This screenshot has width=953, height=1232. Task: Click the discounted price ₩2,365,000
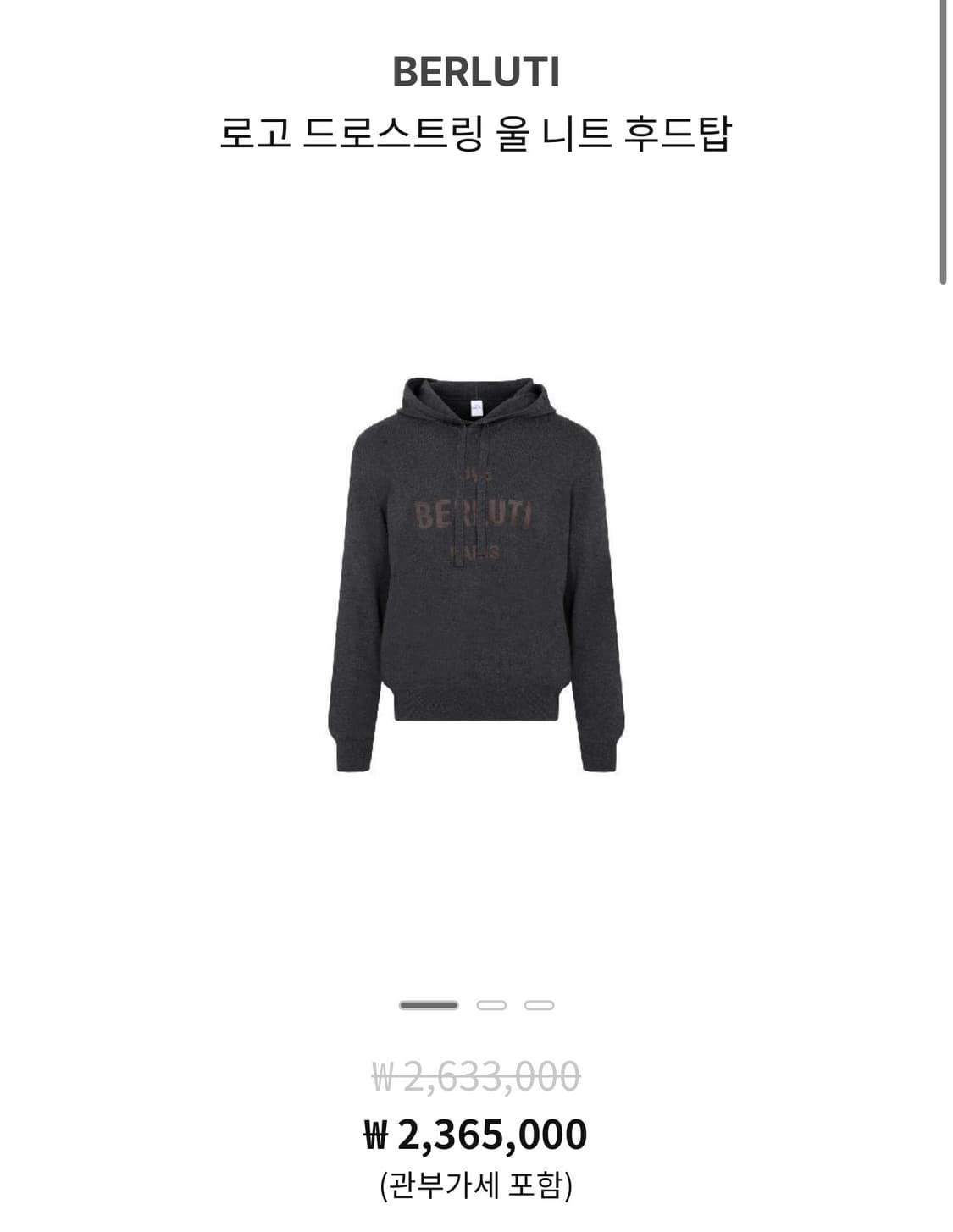point(476,1131)
